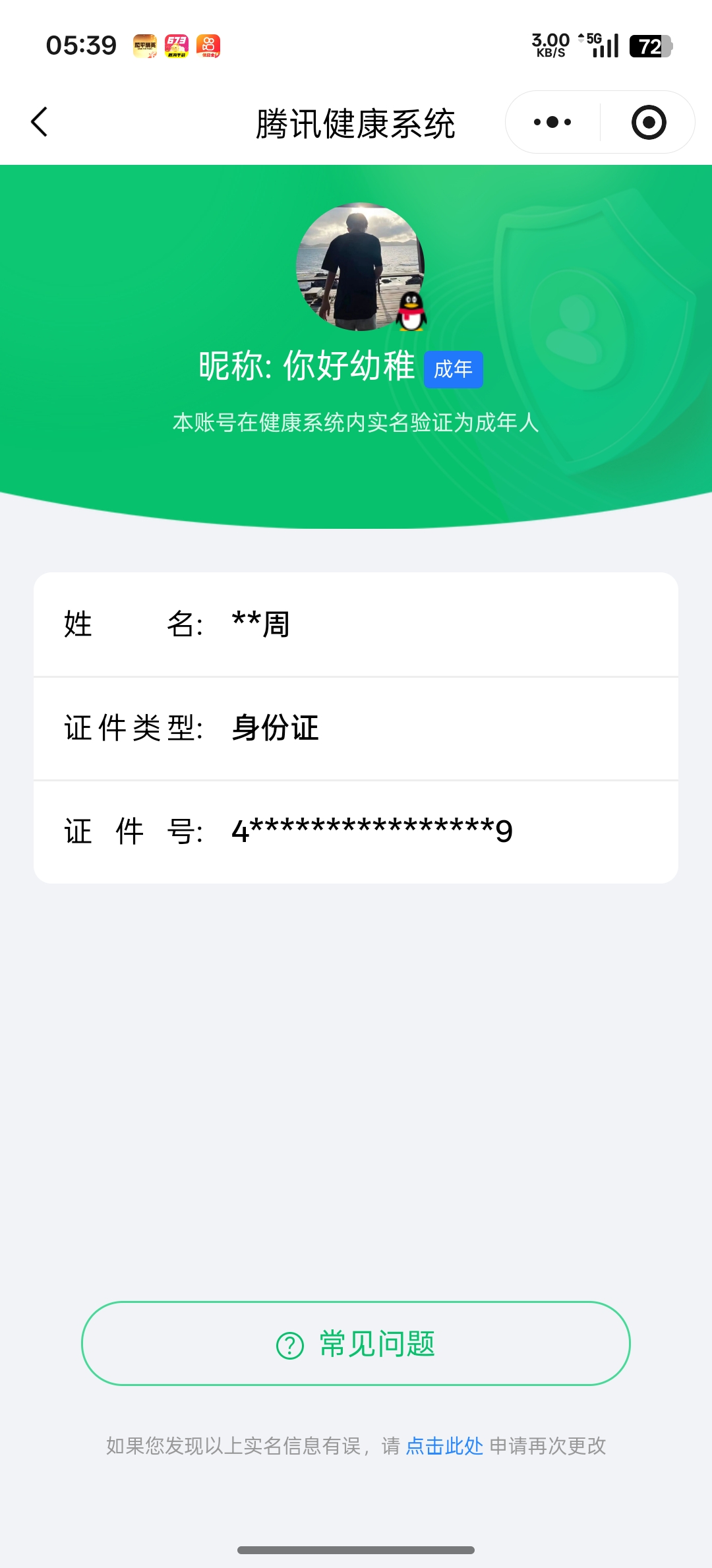
Task: Go back from 腾讯健康系统 page
Action: [40, 122]
